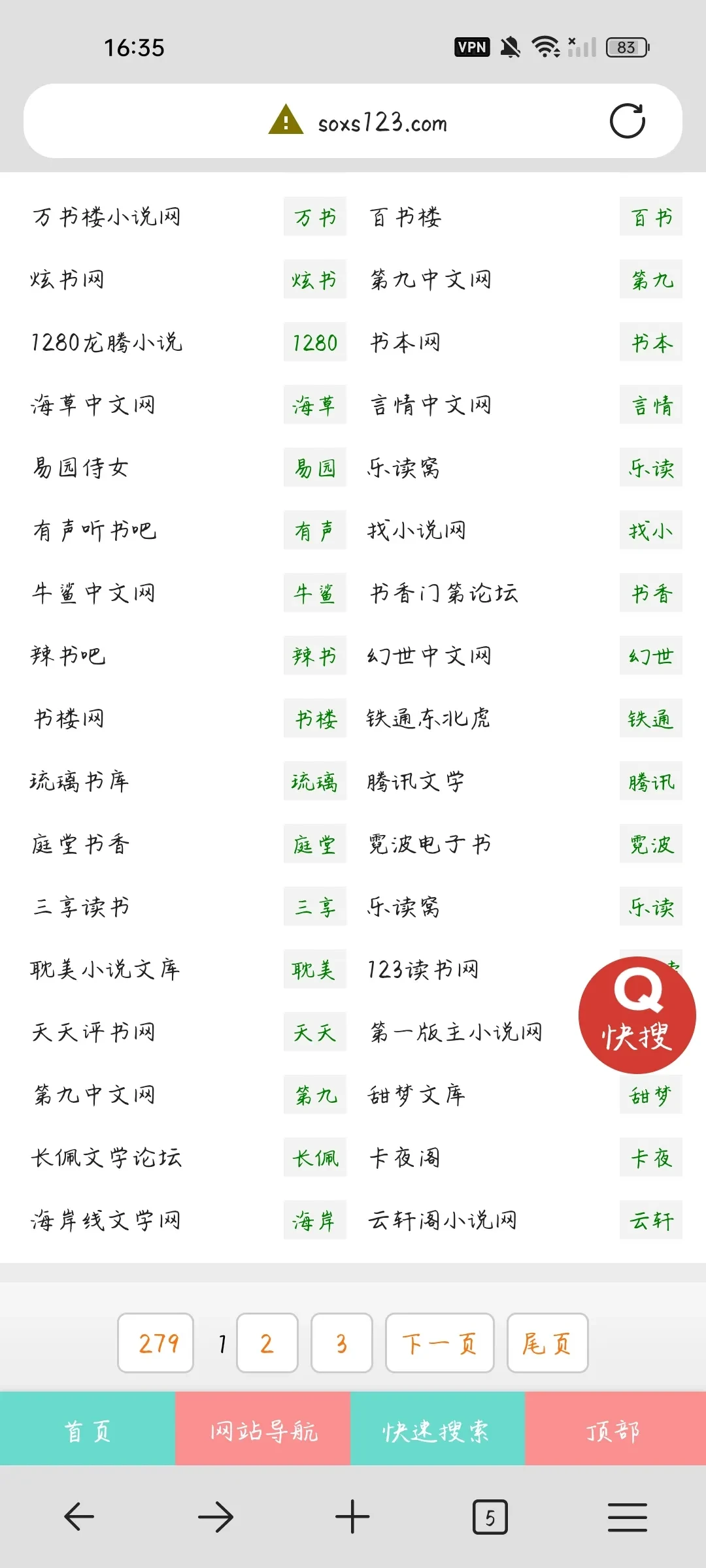
Task: Visit 腾讯文学
Action: click(x=416, y=781)
